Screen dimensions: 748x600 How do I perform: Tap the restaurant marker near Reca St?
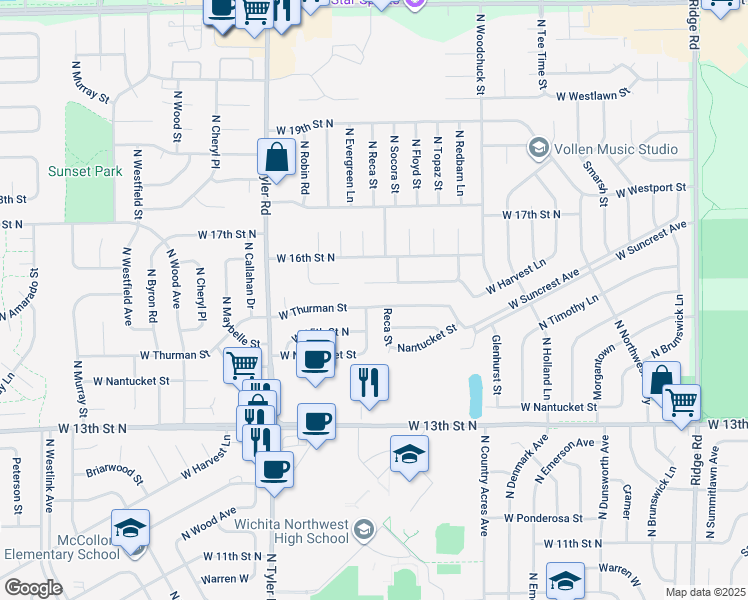click(369, 384)
